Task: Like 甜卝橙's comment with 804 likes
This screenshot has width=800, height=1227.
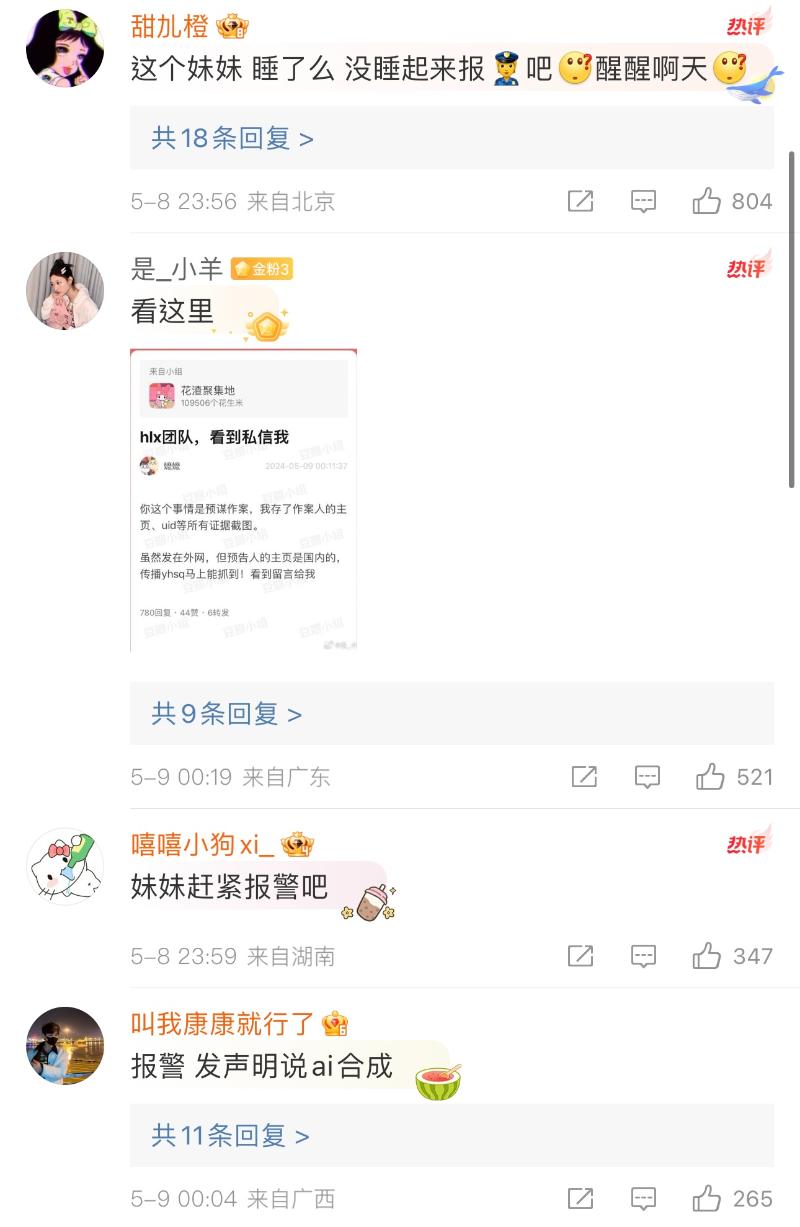Action: pos(707,201)
